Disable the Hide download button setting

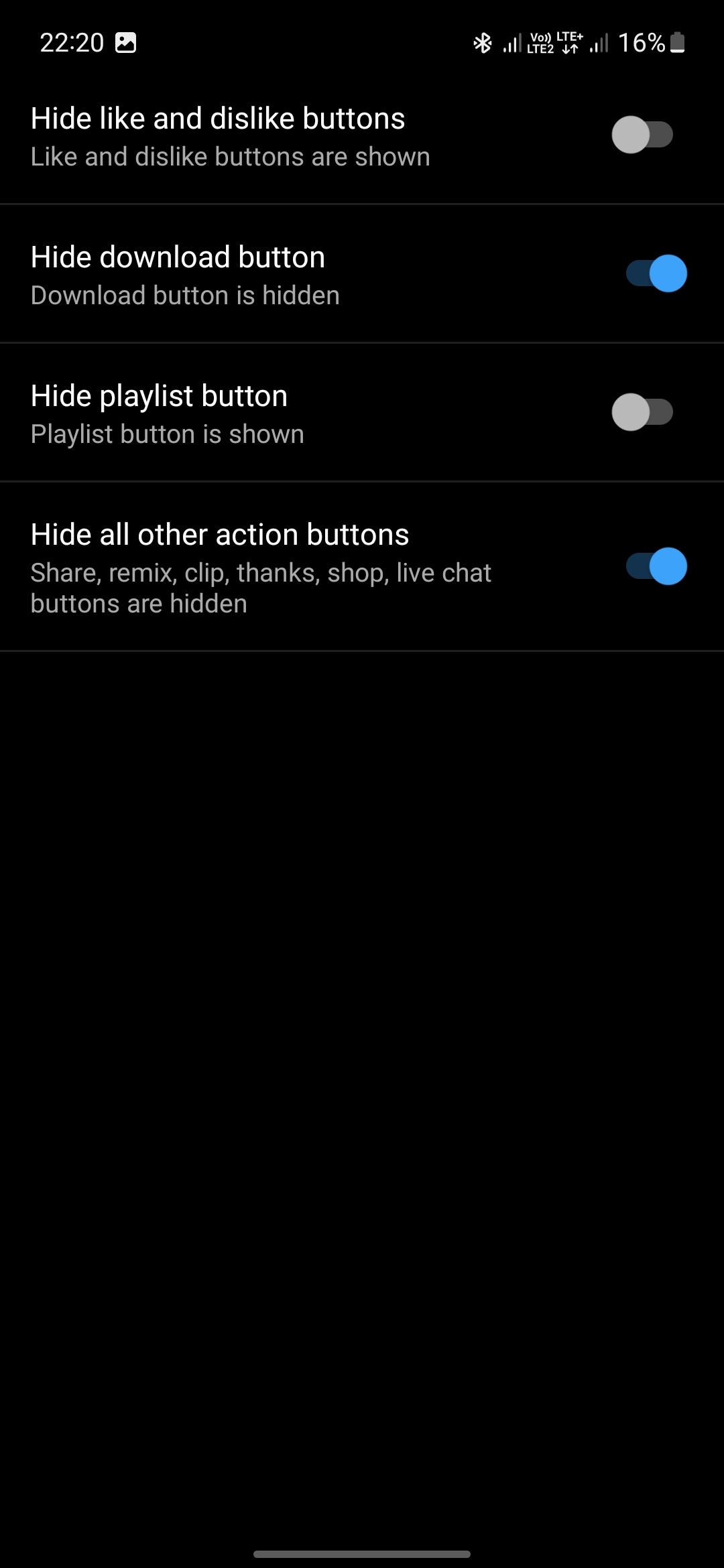[656, 272]
